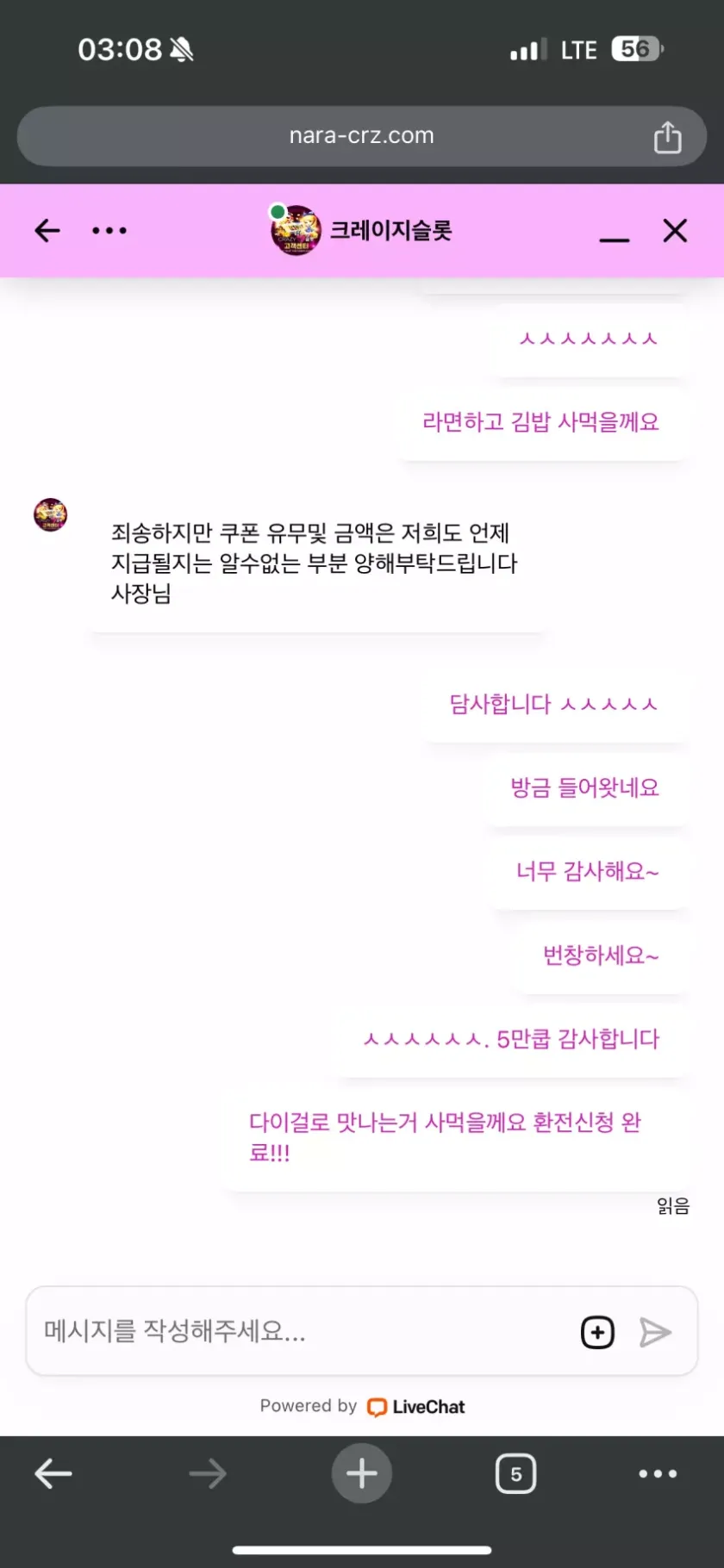This screenshot has width=724, height=1568.
Task: Open a new browser tab
Action: coord(362,1474)
